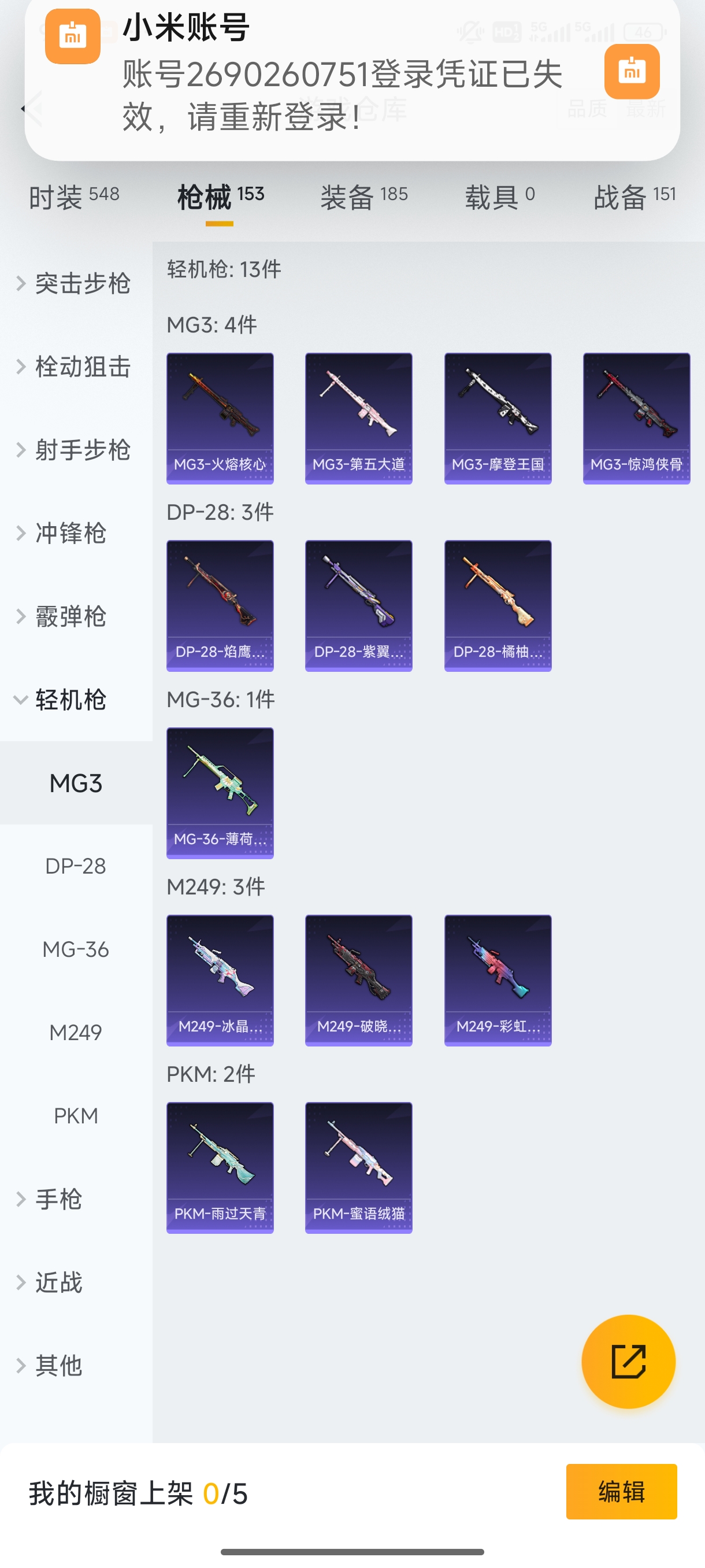The width and height of the screenshot is (705, 1568).
Task: View the PKM-蜜语绒猫 skin
Action: (358, 1167)
